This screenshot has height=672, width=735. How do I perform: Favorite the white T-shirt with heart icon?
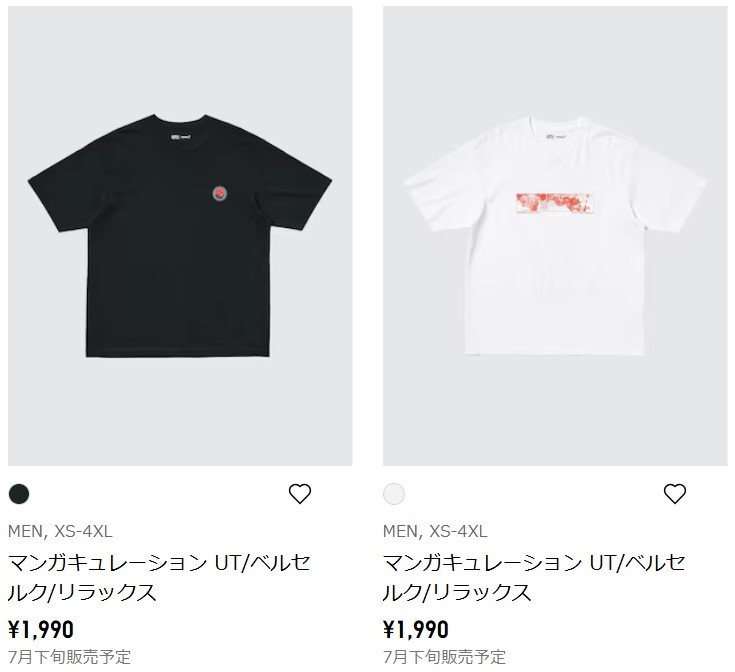point(675,493)
